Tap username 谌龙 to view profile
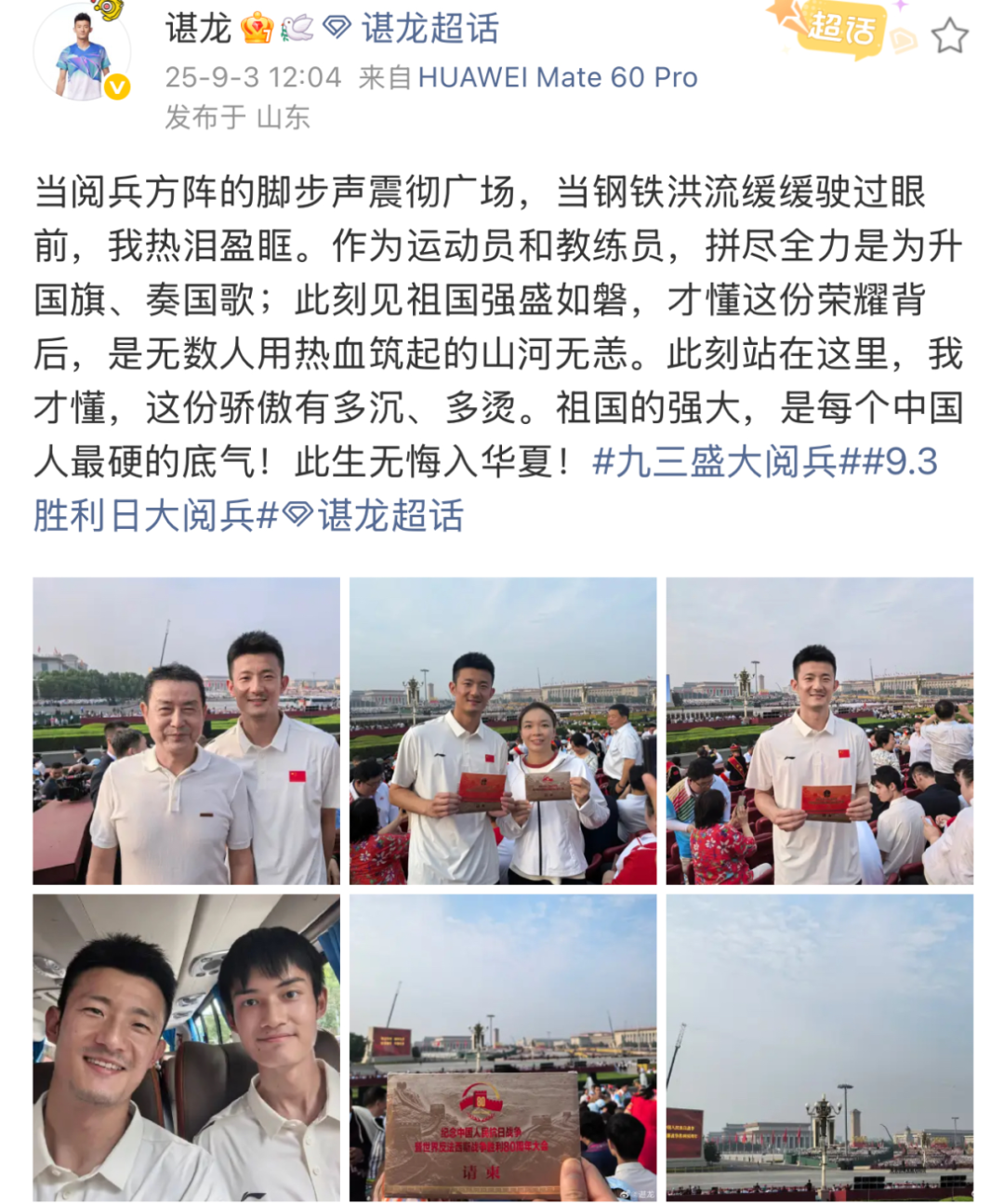The height and width of the screenshot is (1204, 1004). pos(198,28)
